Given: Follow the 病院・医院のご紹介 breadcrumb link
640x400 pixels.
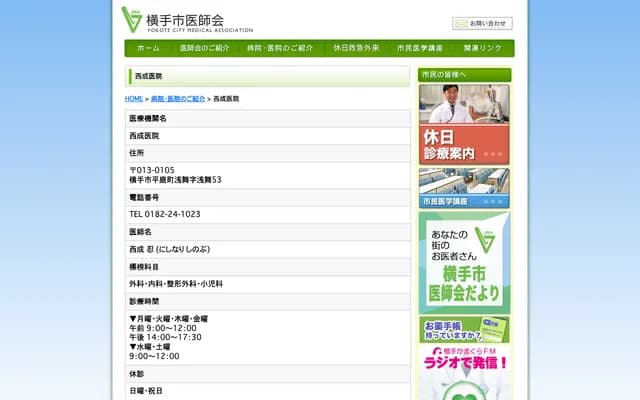Looking at the screenshot, I should pos(178,99).
